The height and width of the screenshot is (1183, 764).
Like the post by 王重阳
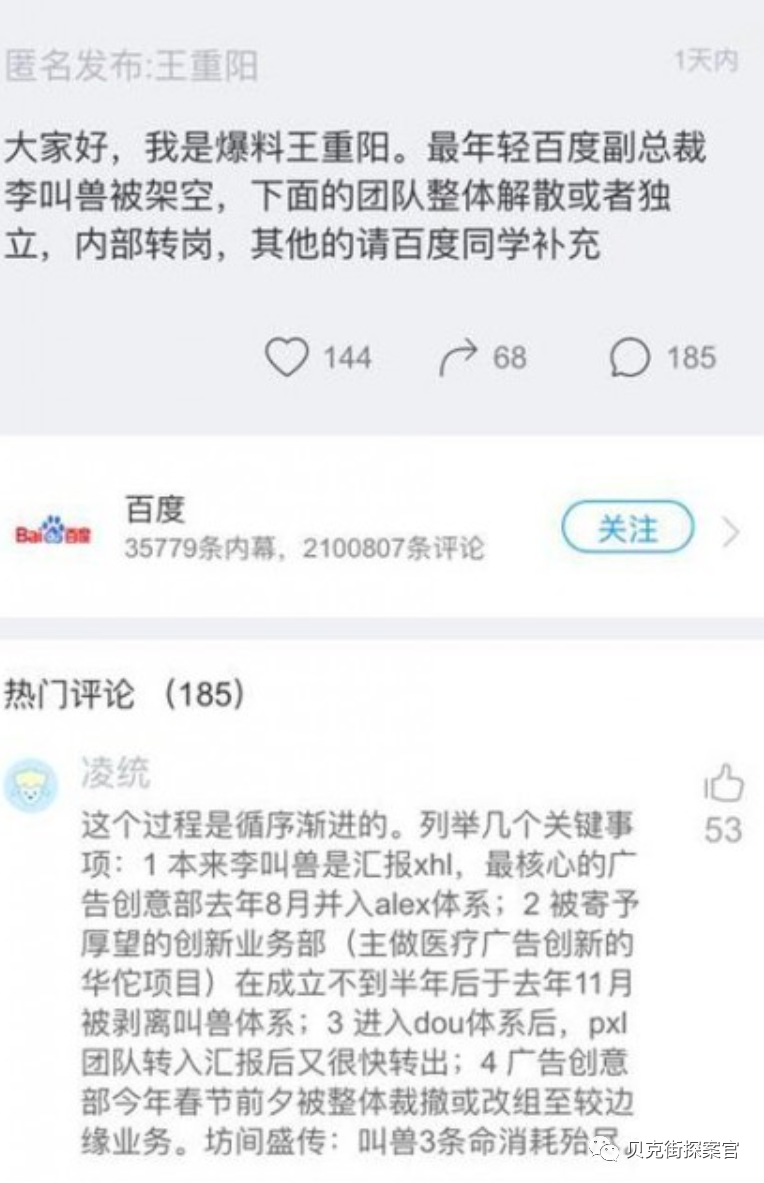click(x=288, y=357)
